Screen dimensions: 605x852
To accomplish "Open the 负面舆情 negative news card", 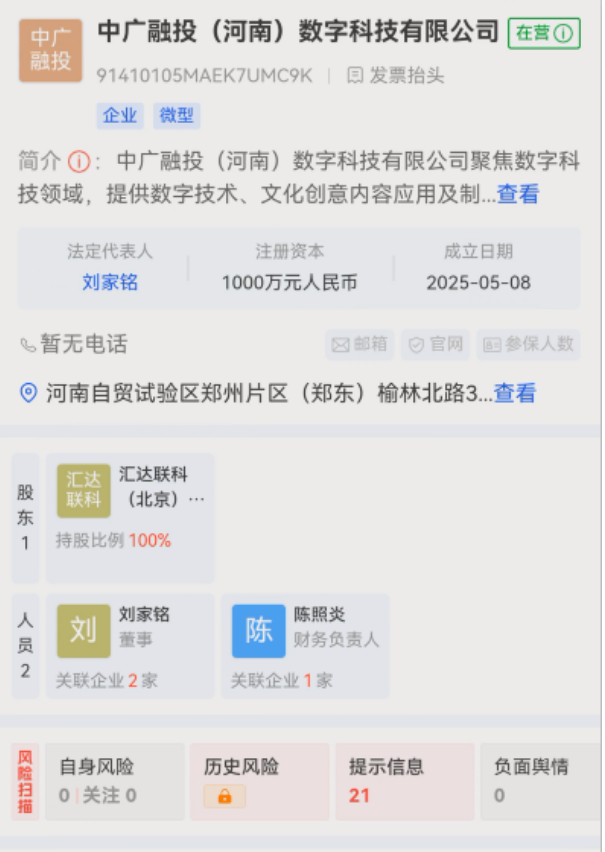I will (x=540, y=781).
